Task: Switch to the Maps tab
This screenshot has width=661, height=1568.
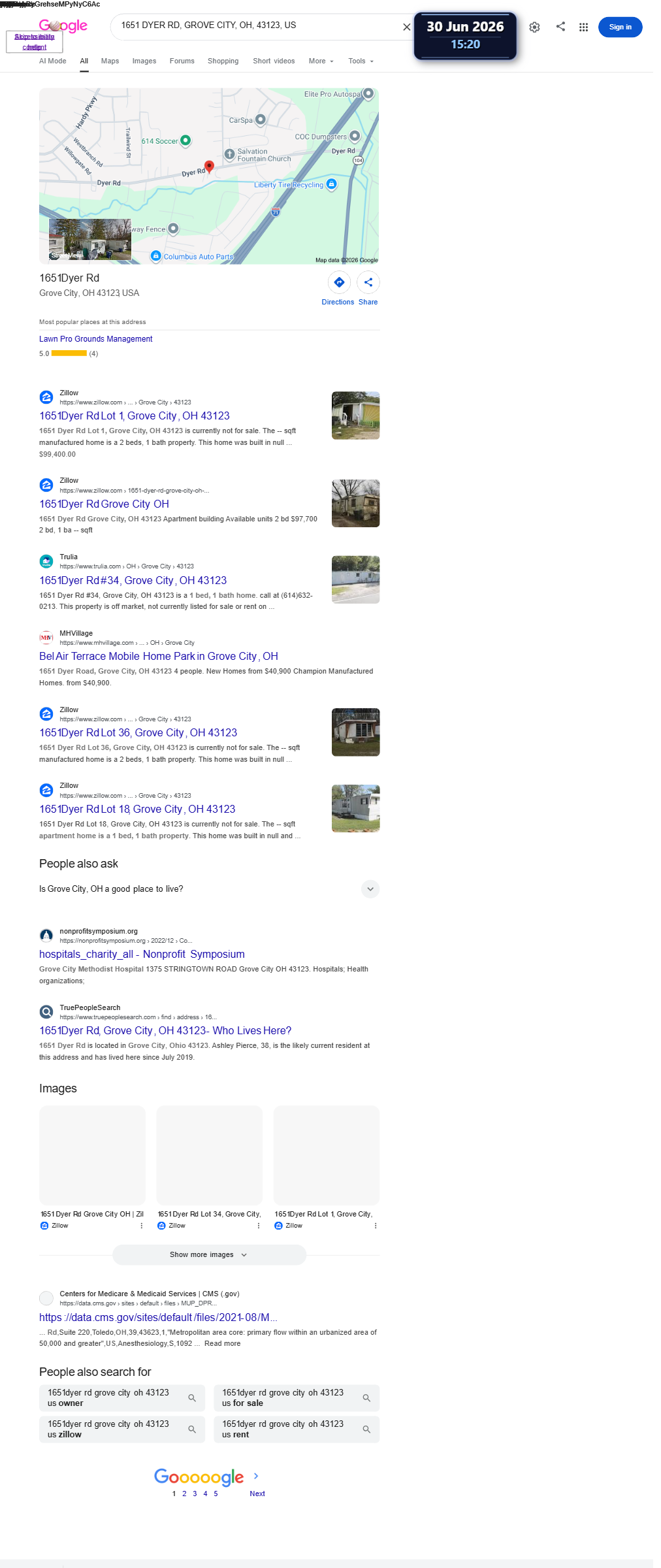Action: pos(110,61)
